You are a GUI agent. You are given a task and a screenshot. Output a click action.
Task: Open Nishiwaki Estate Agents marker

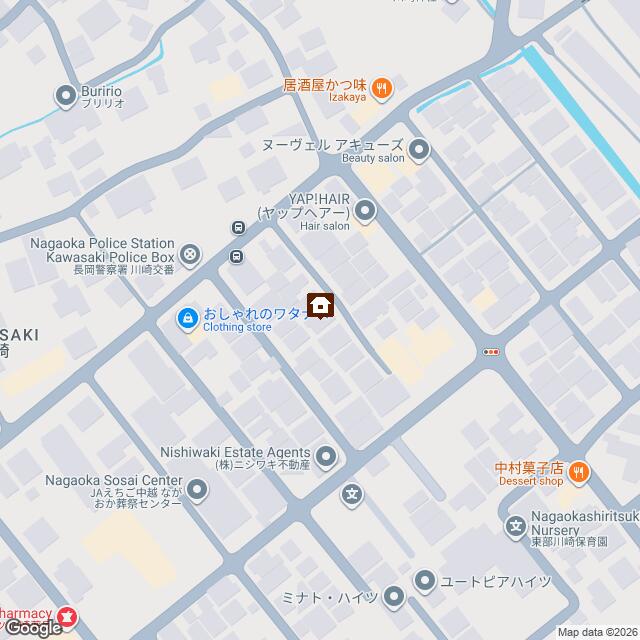tap(328, 458)
